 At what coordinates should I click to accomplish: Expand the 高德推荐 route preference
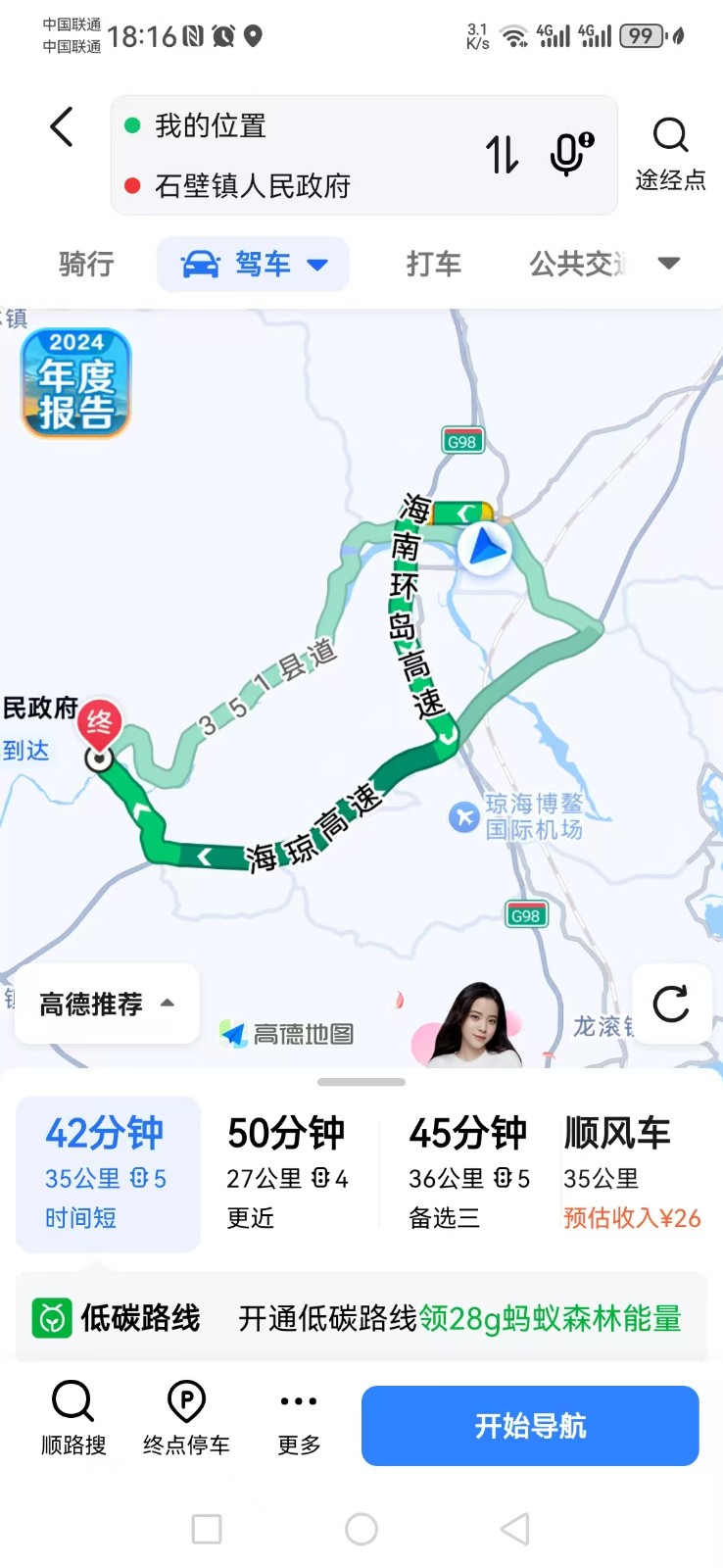pos(107,1004)
